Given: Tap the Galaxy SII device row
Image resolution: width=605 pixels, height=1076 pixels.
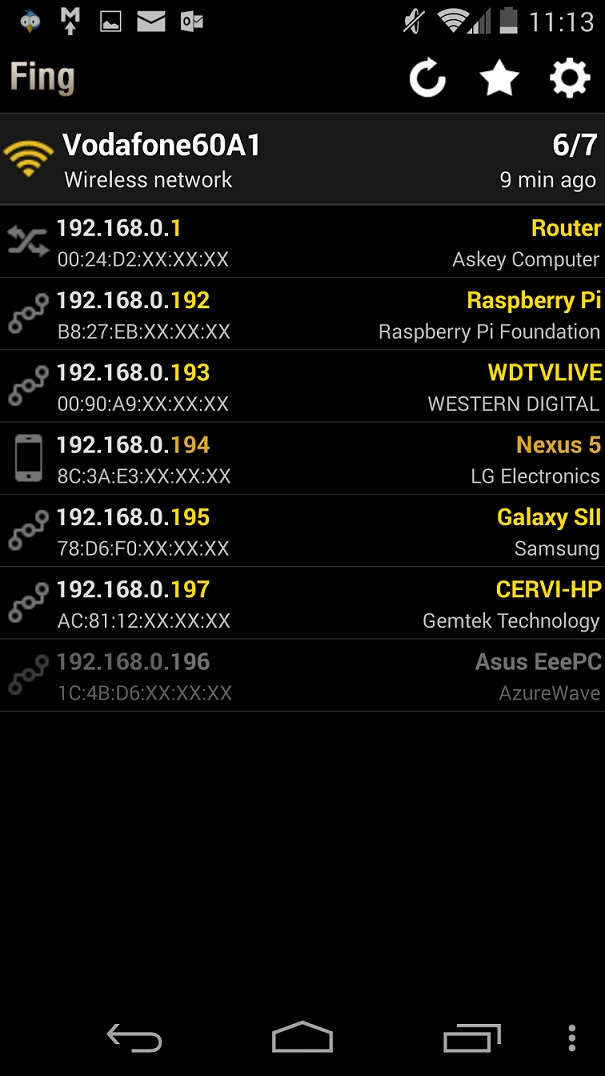Looking at the screenshot, I should [302, 531].
